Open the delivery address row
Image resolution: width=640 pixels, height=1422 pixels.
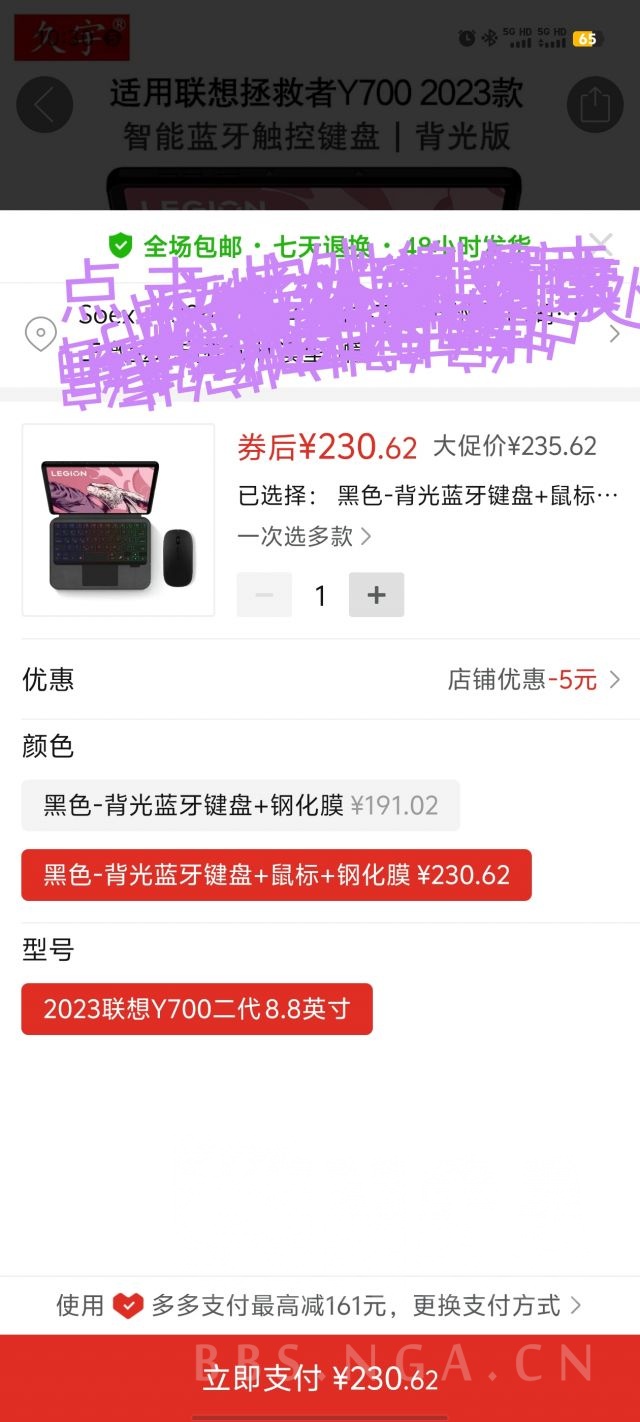point(320,334)
